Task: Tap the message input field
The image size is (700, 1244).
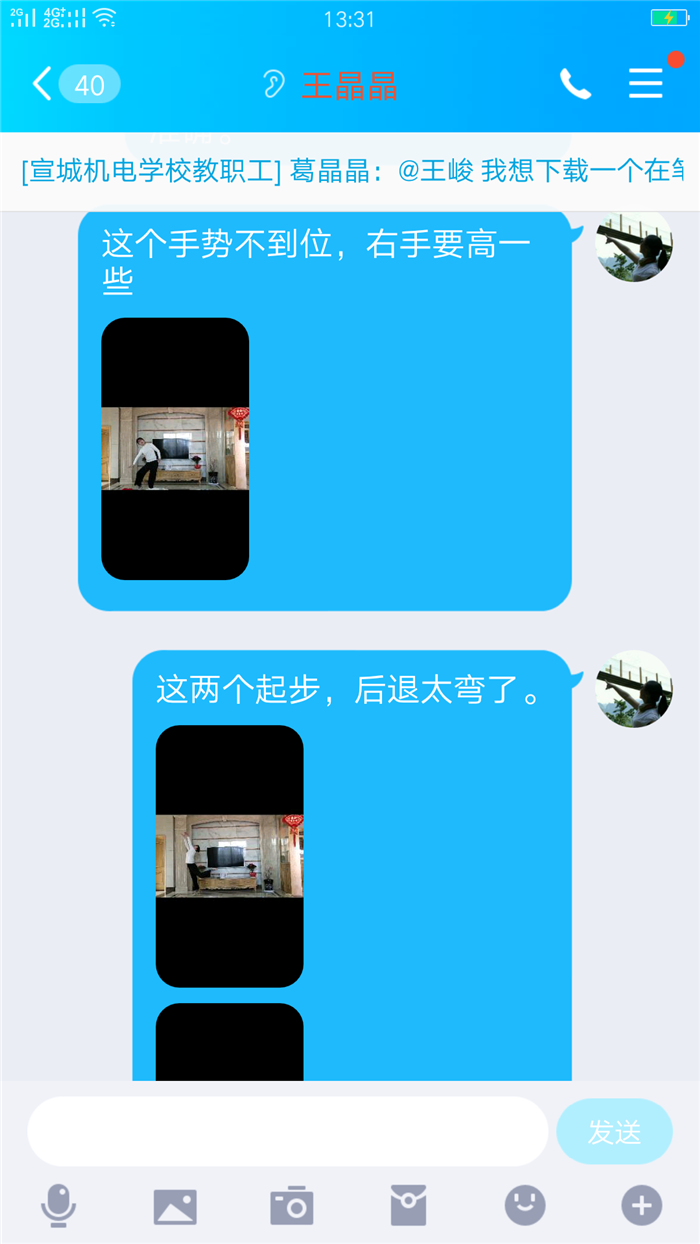Action: pyautogui.click(x=287, y=1131)
